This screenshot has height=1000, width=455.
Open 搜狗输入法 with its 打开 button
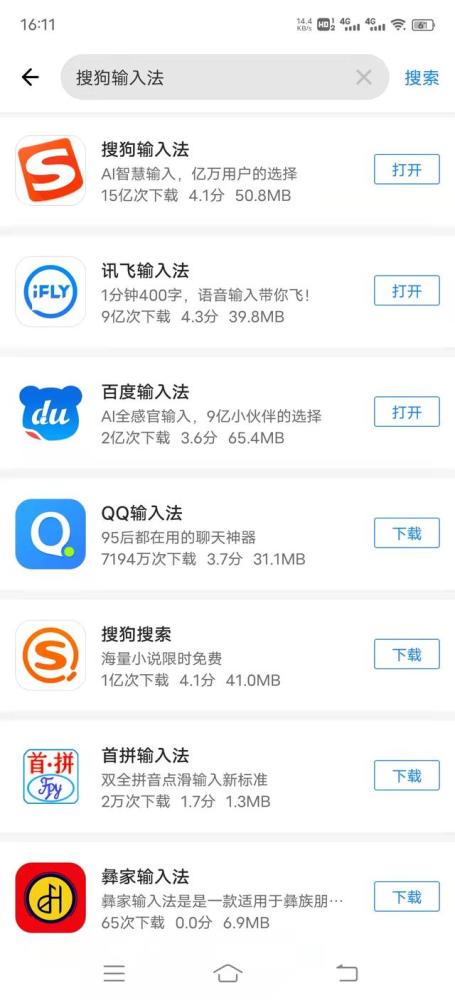[x=407, y=170]
